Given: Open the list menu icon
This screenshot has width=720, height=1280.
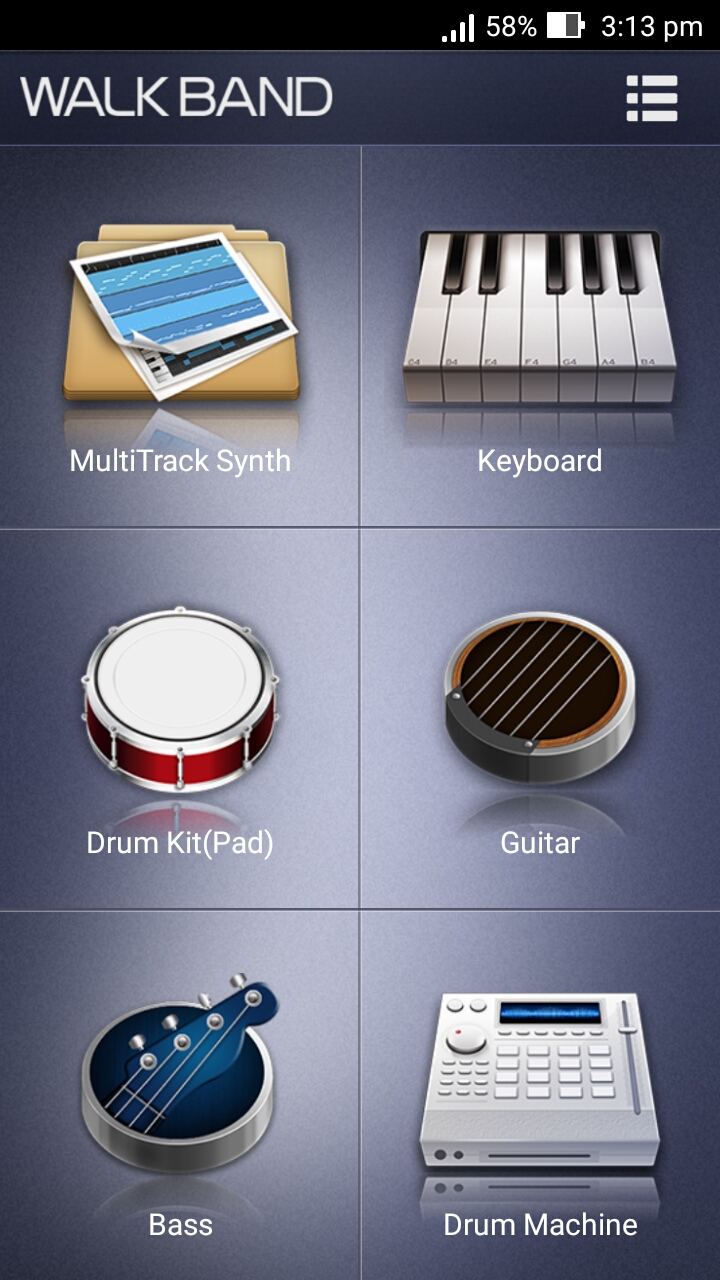Looking at the screenshot, I should (652, 98).
